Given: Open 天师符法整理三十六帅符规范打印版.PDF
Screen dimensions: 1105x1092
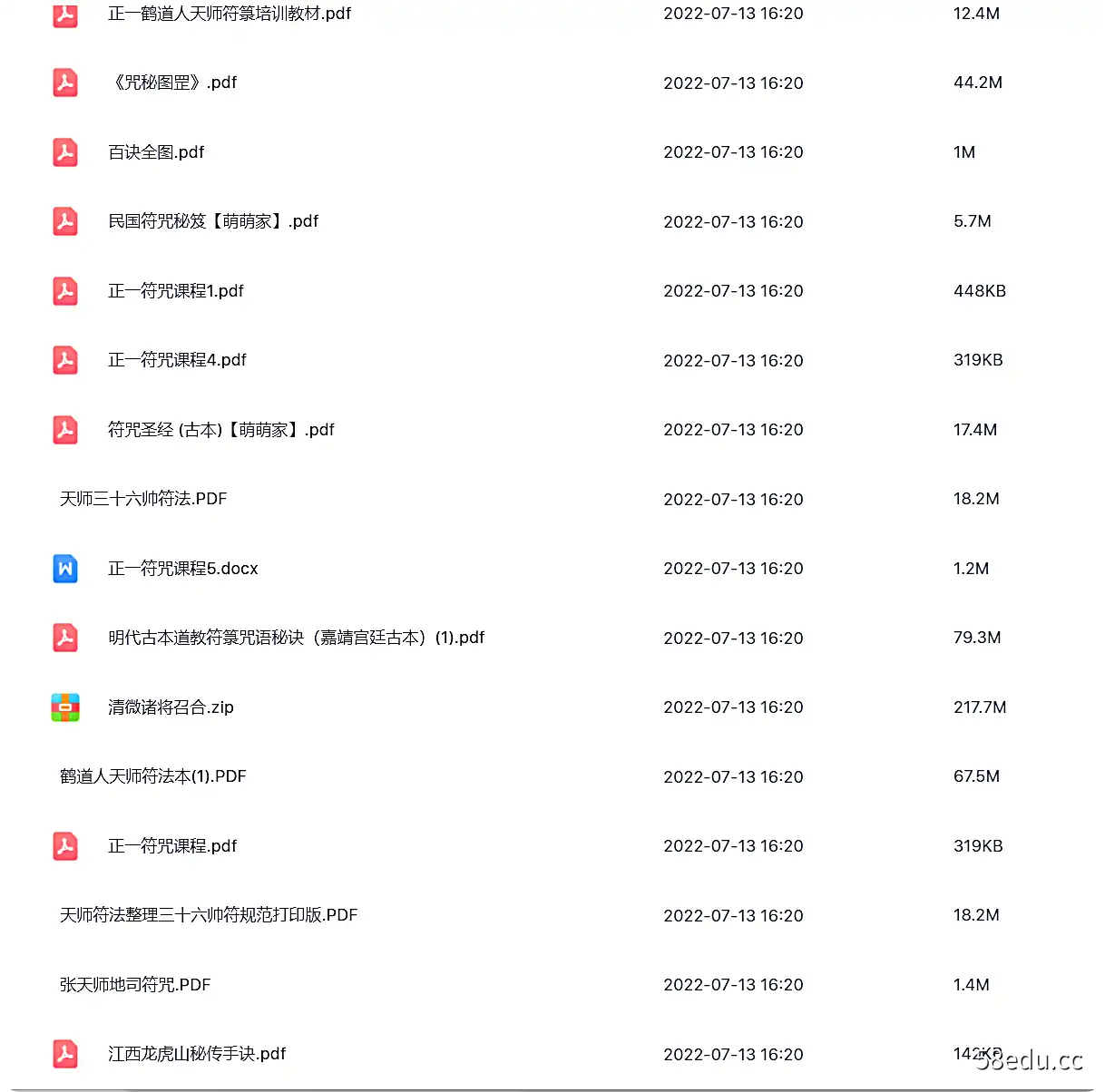Looking at the screenshot, I should [209, 915].
